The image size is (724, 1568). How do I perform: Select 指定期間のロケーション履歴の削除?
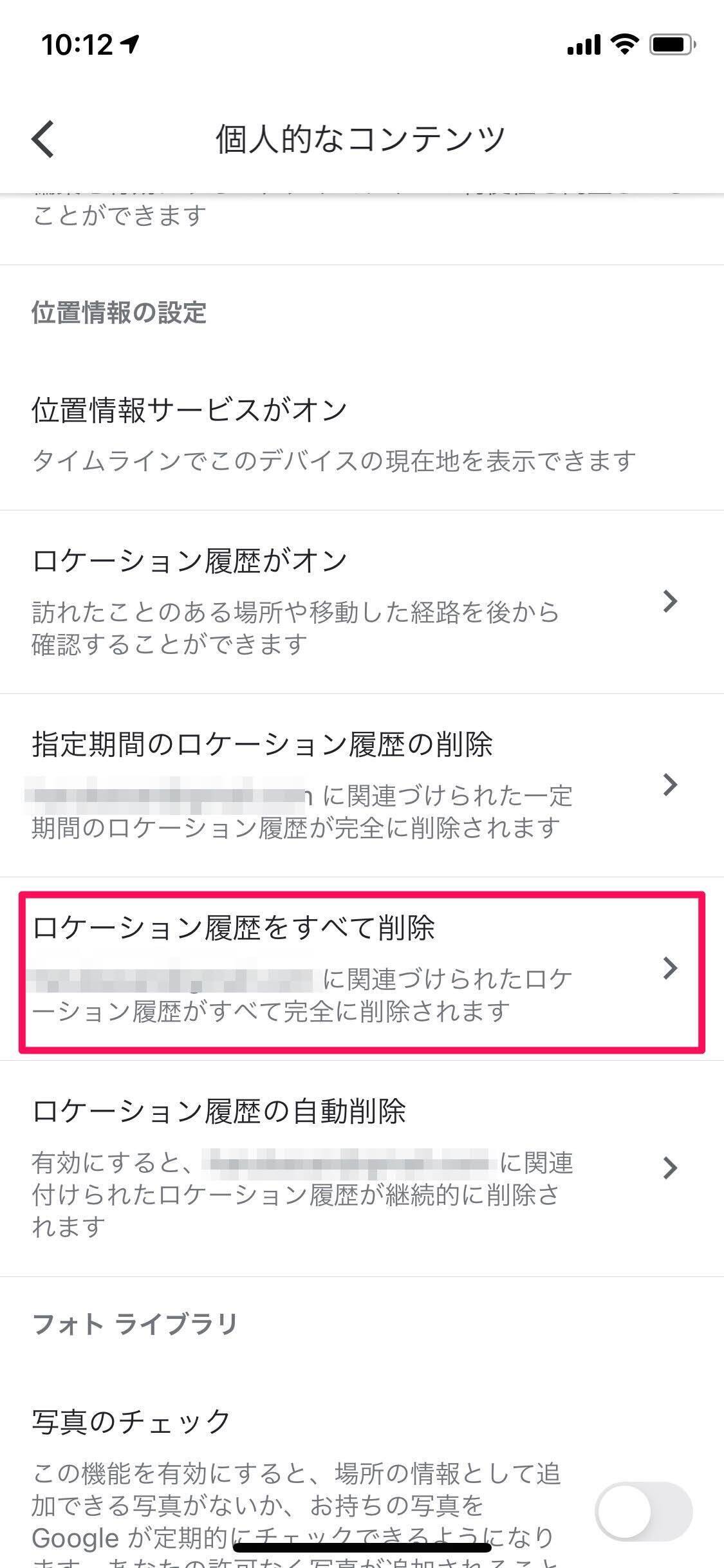point(362,785)
